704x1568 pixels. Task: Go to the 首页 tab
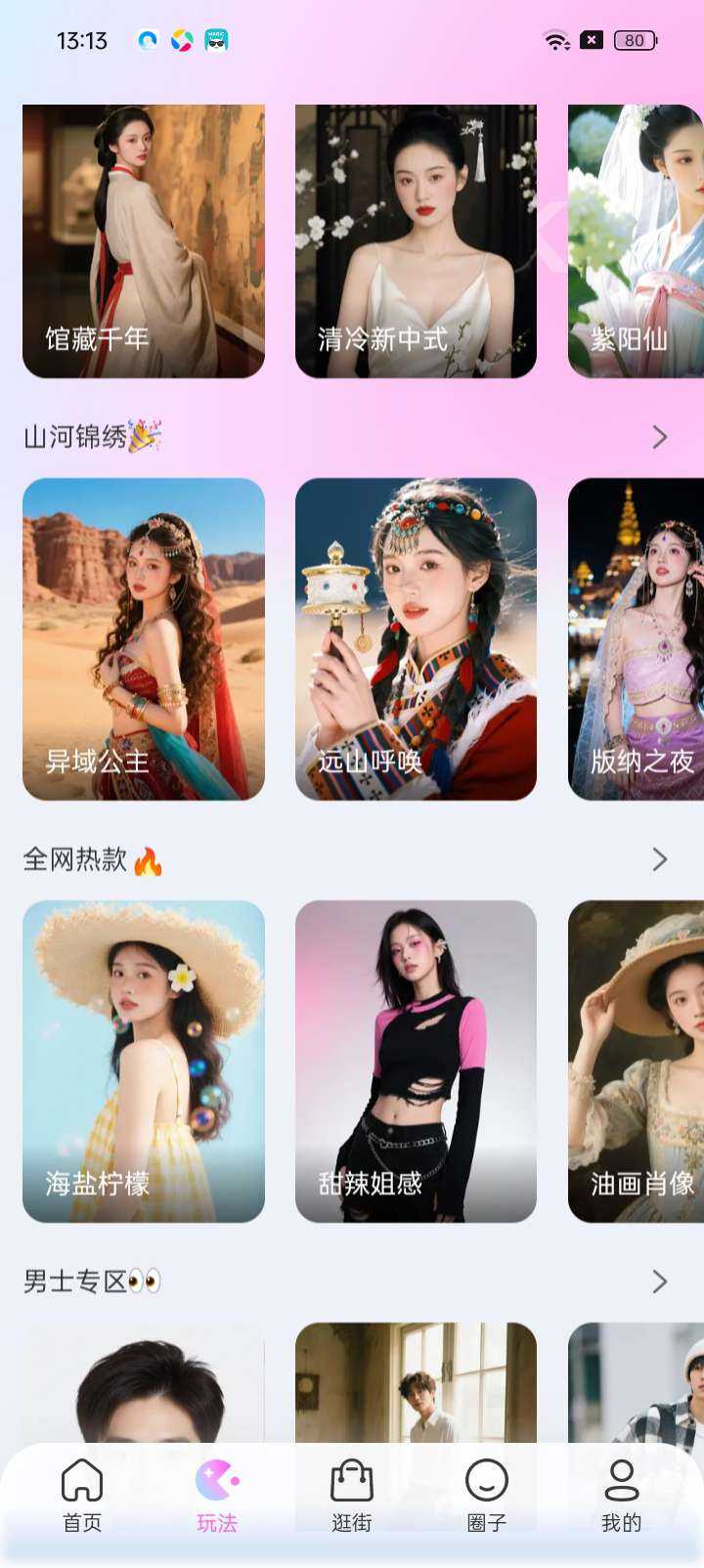click(82, 1496)
